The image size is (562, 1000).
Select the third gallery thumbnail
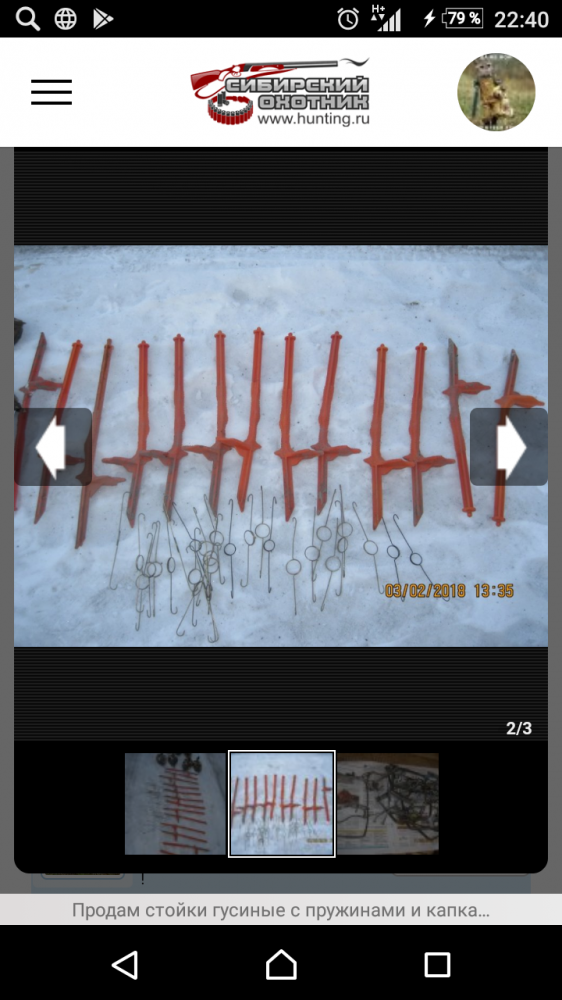[x=387, y=804]
